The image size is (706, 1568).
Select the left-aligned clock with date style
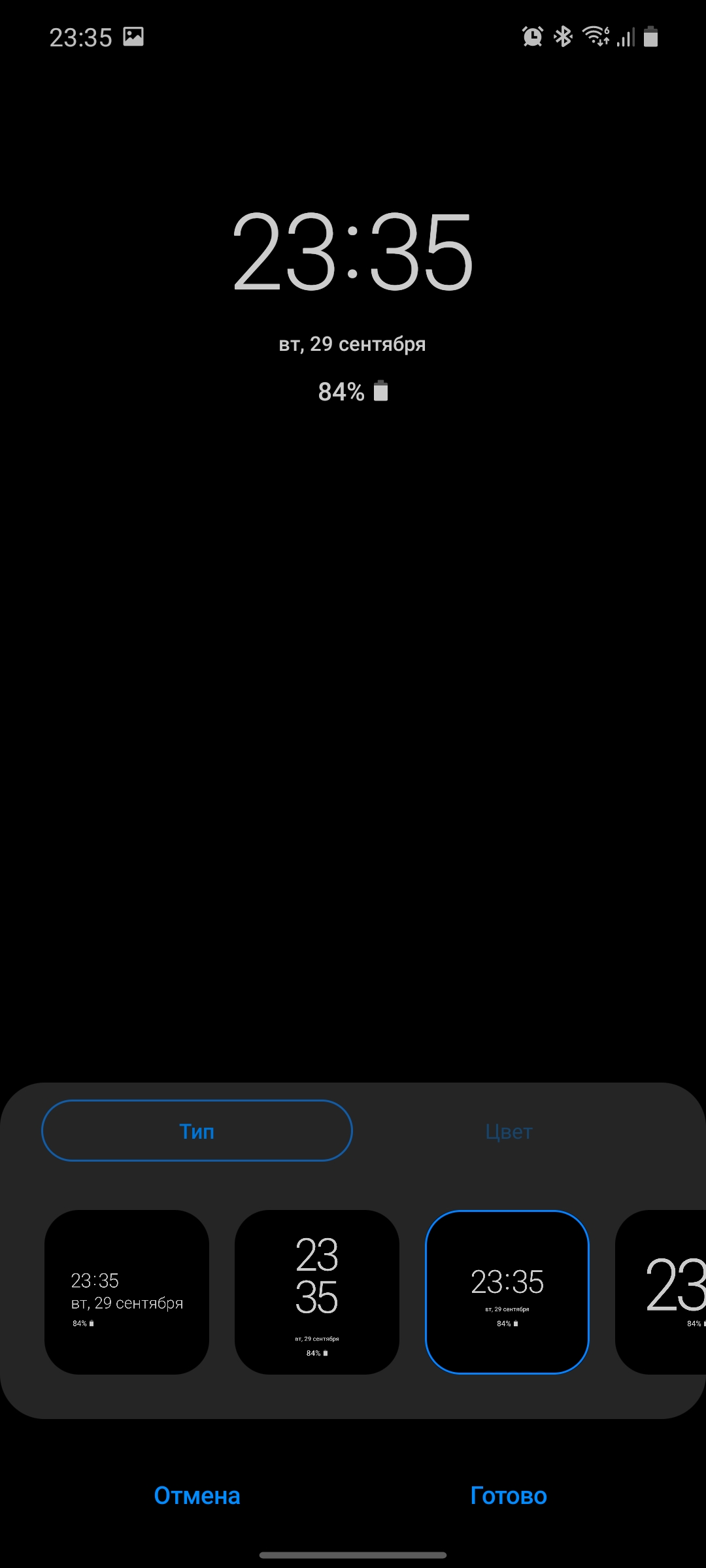point(127,1292)
